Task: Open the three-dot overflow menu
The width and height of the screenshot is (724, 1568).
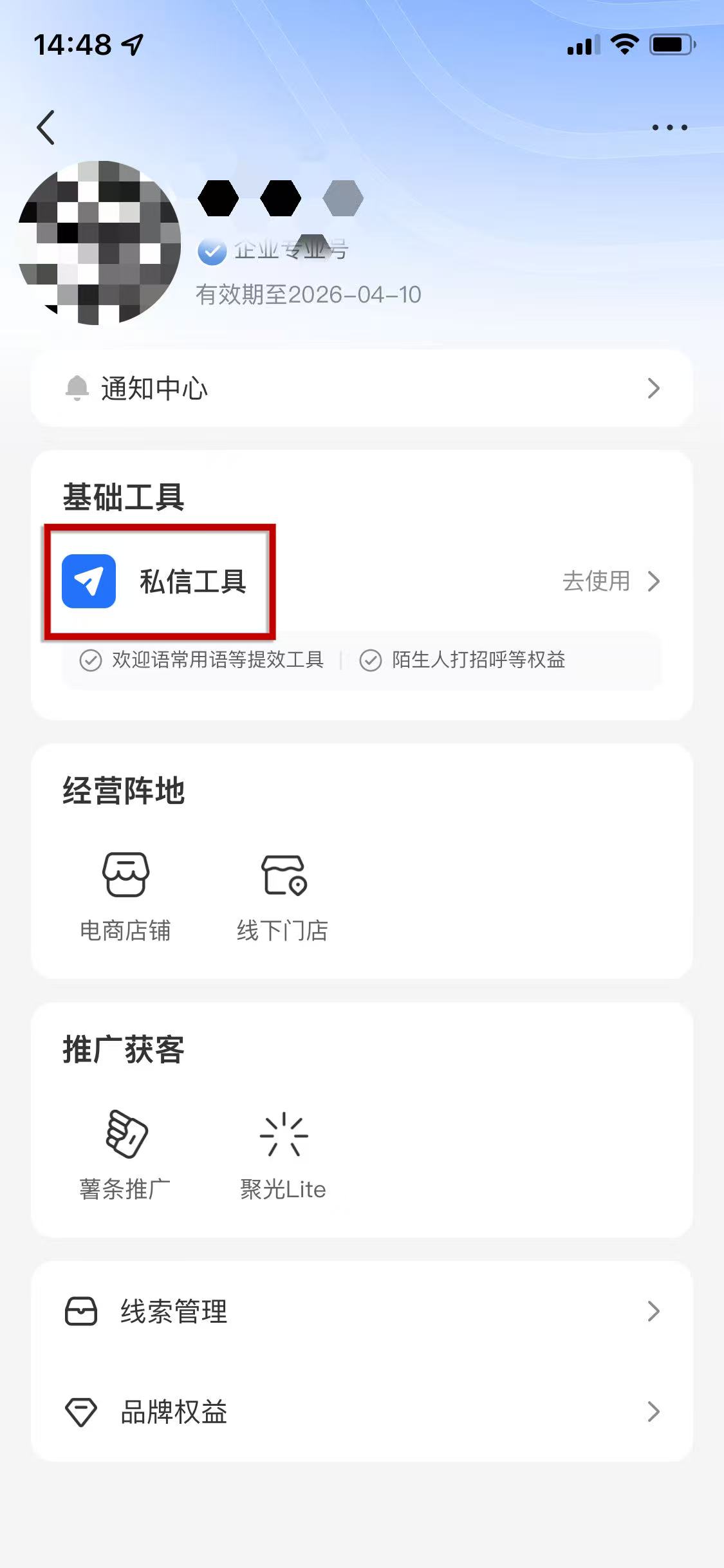Action: 669,127
